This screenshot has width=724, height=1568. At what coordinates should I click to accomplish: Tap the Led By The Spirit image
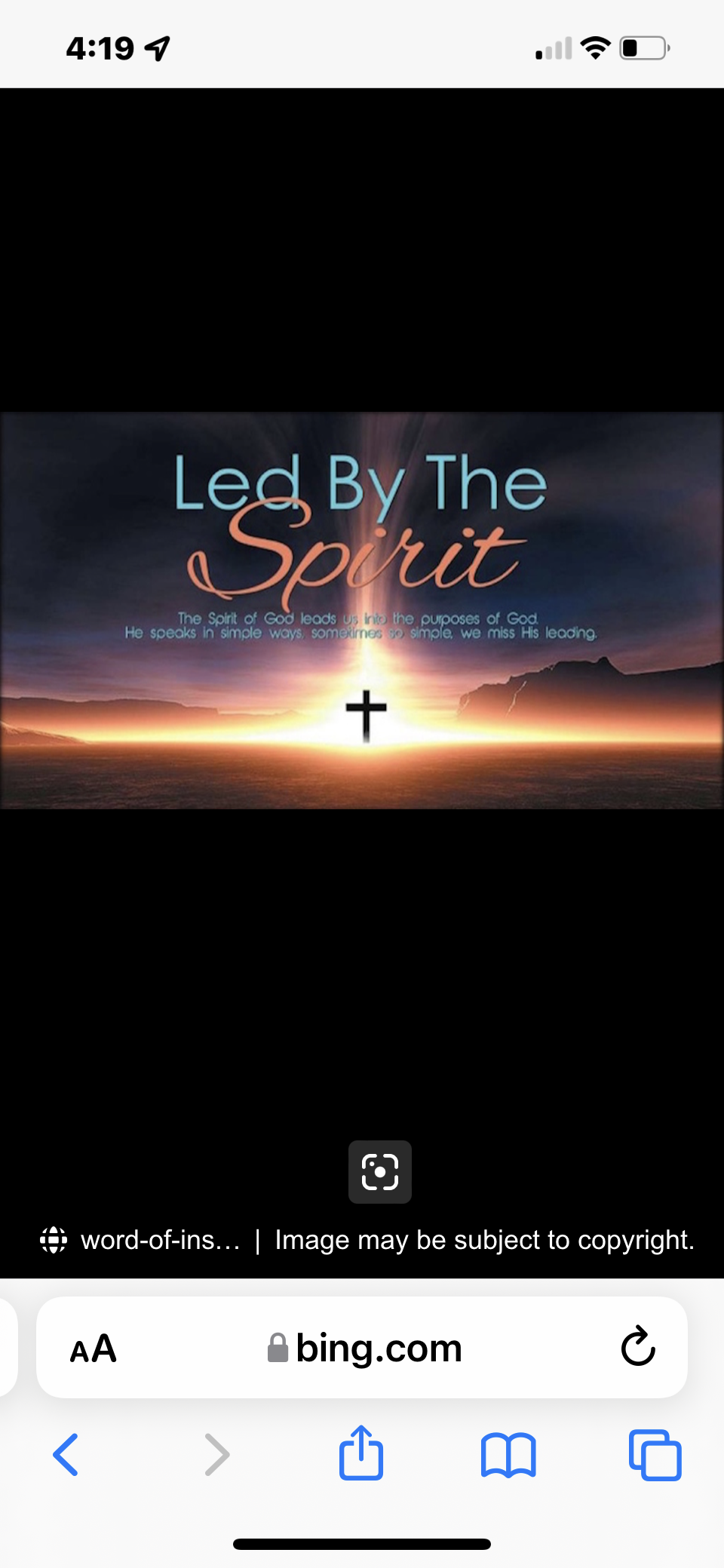tap(362, 609)
